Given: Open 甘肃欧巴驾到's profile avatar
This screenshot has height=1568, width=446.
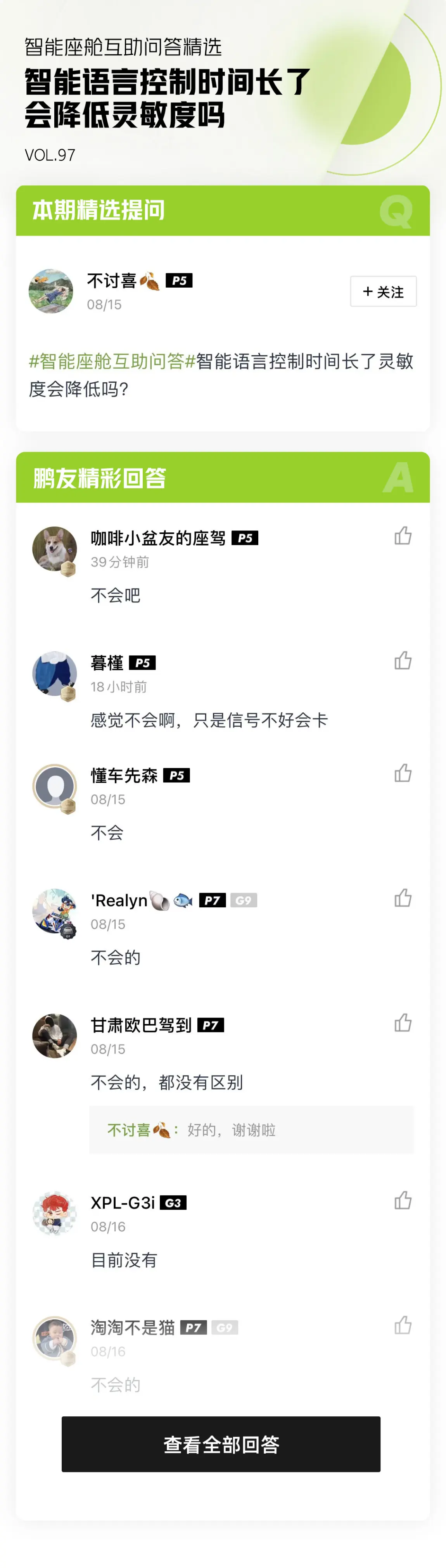Looking at the screenshot, I should pyautogui.click(x=55, y=1036).
